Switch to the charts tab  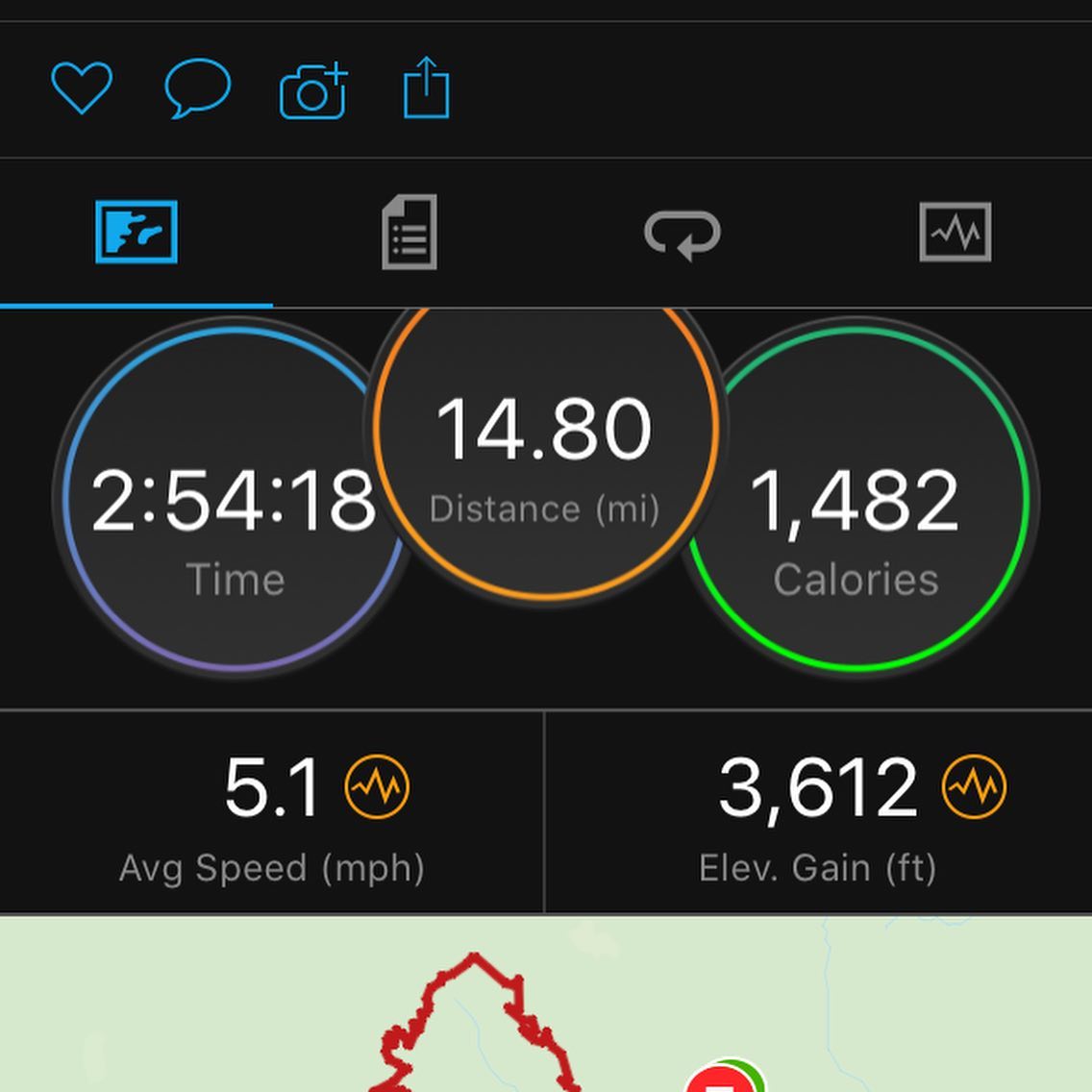955,232
